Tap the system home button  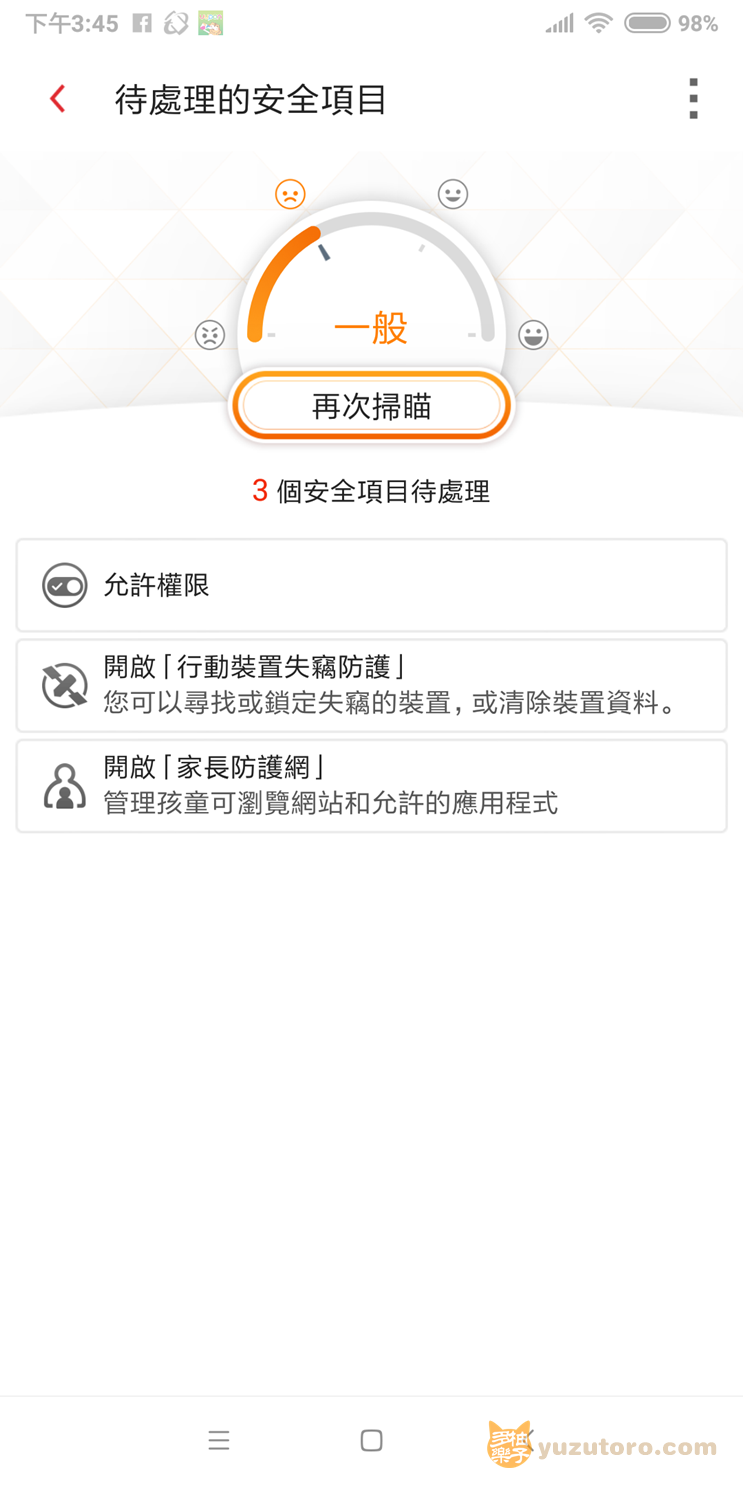[371, 1440]
